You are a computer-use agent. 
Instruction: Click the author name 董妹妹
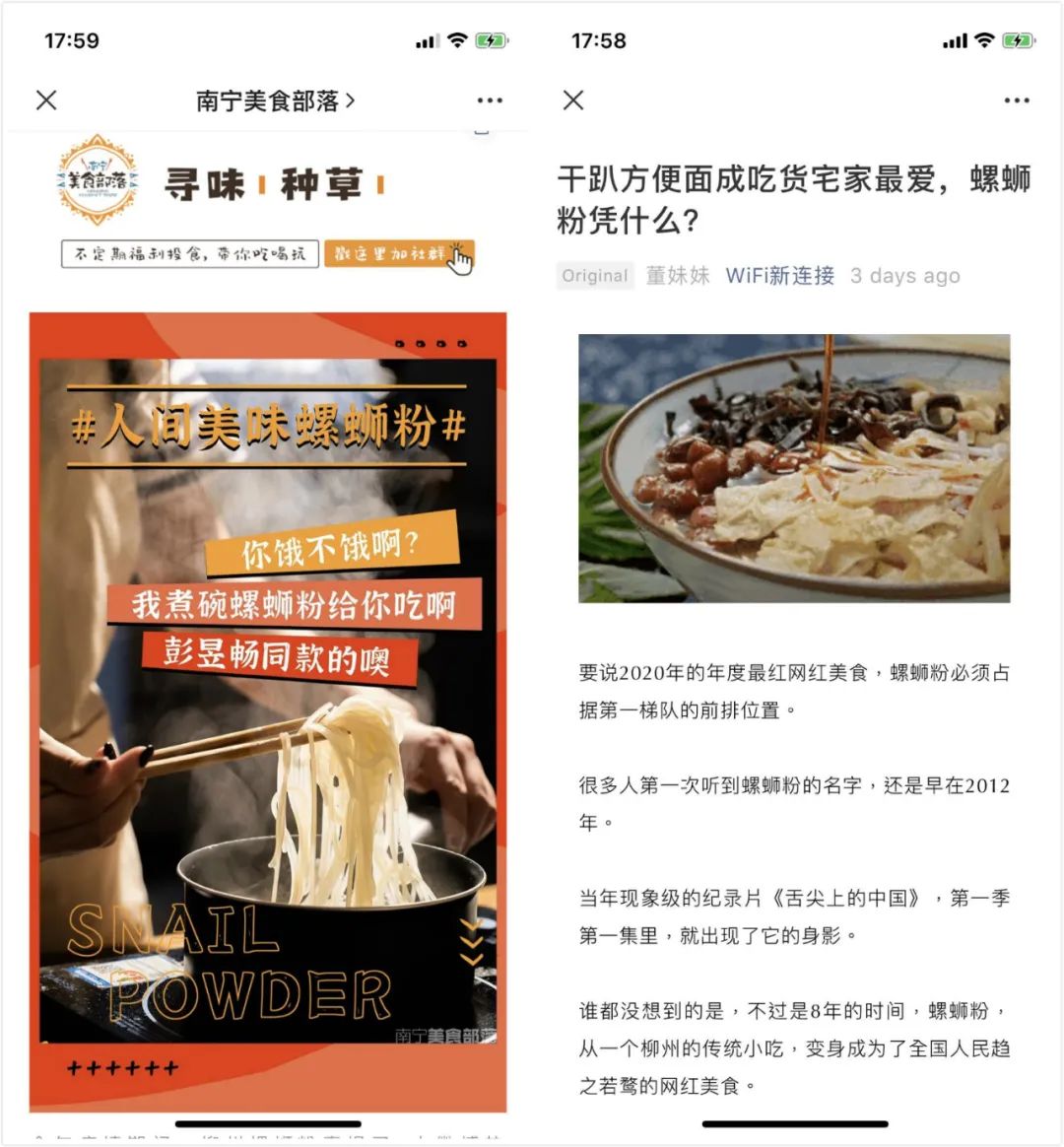click(x=673, y=276)
